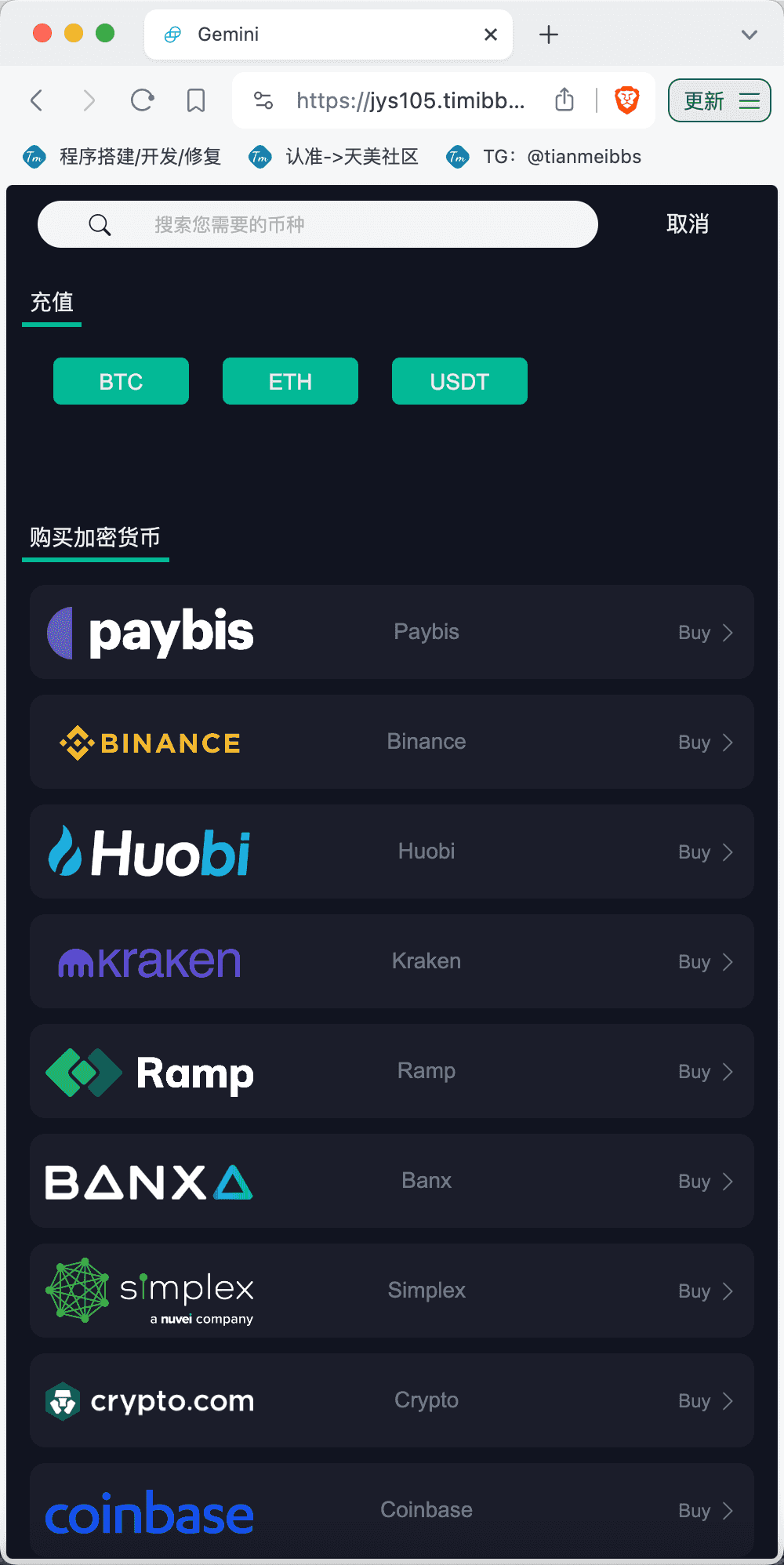The width and height of the screenshot is (784, 1565).
Task: Choose USDT for deposit
Action: click(x=459, y=381)
